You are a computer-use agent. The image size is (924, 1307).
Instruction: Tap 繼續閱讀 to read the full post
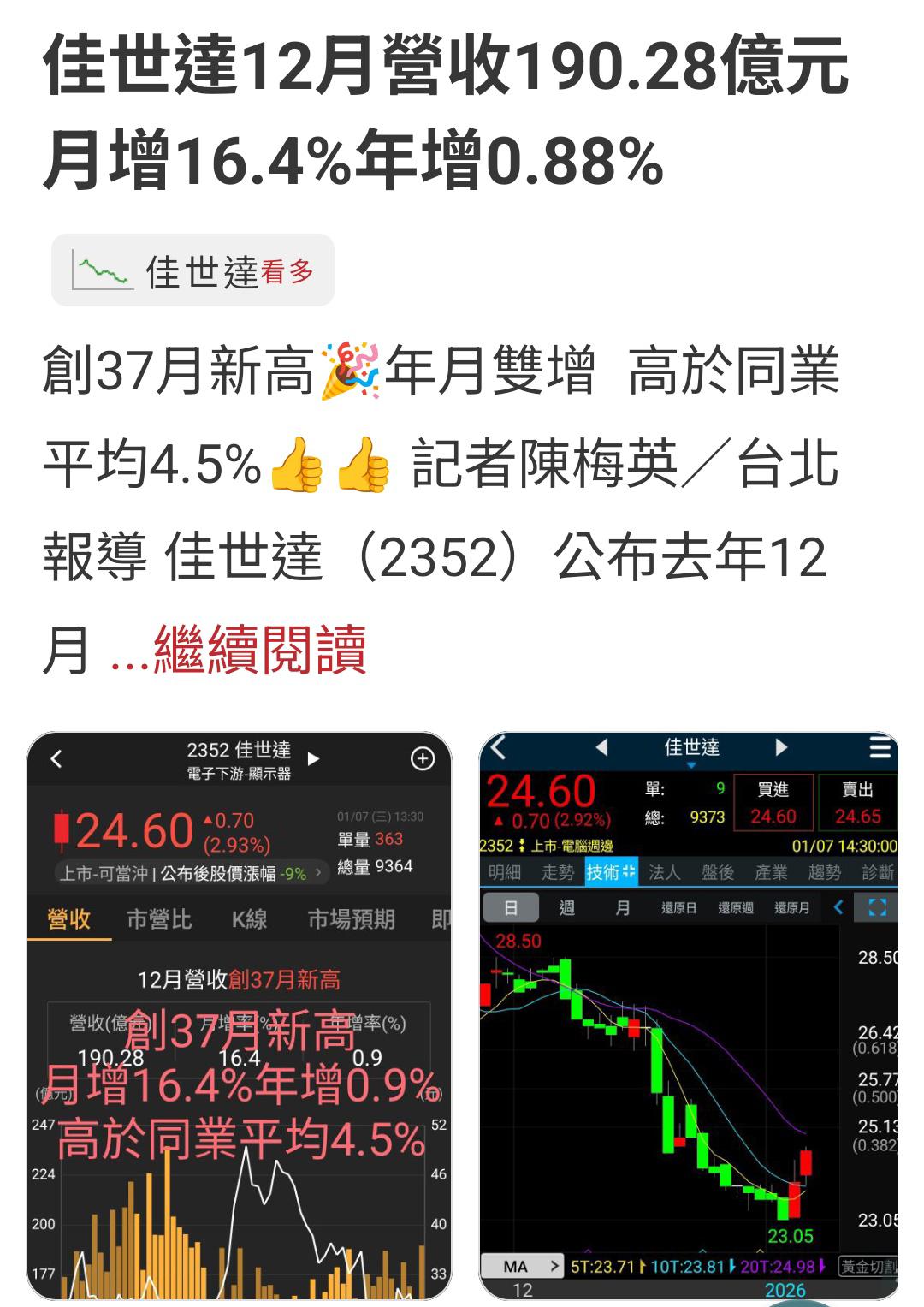click(x=259, y=651)
